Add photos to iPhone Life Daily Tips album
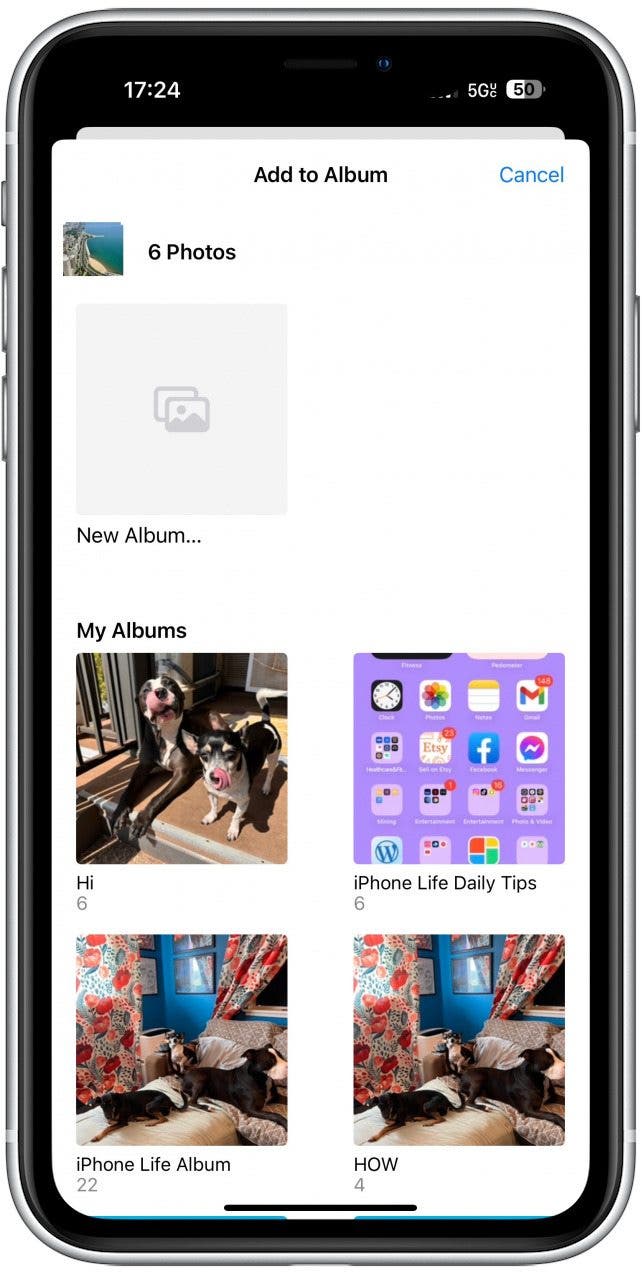The width and height of the screenshot is (642, 1274). [459, 758]
